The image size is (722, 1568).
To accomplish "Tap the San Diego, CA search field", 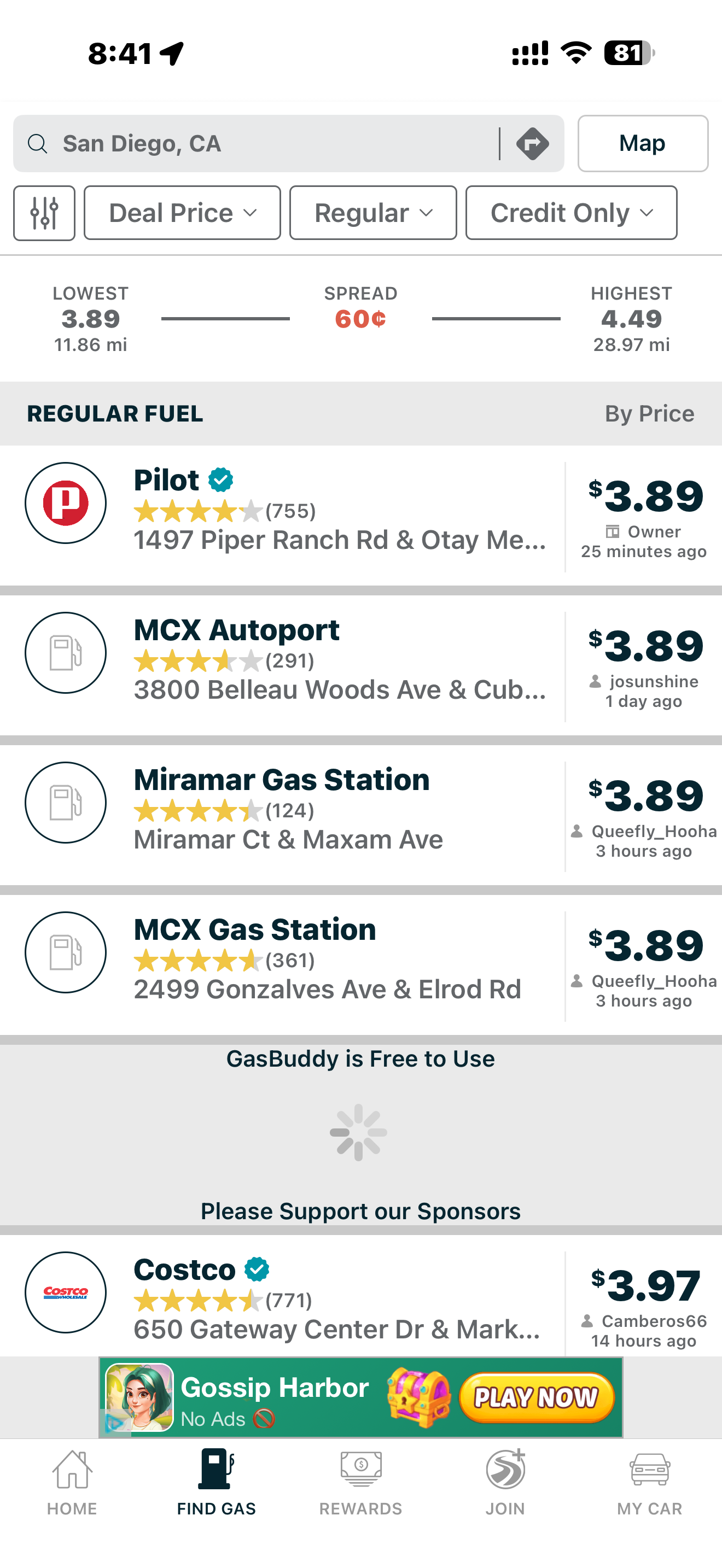I will pos(255,144).
